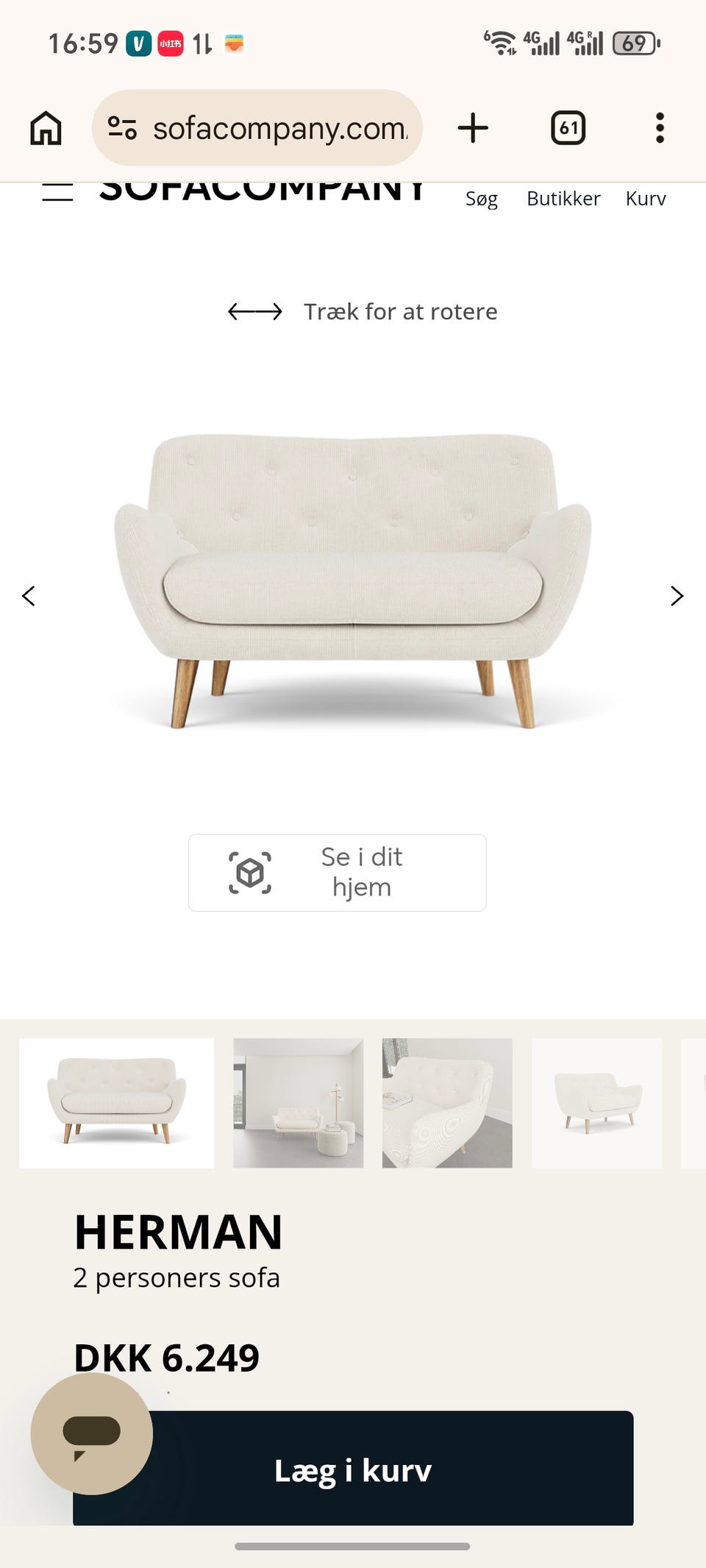Open the browser home icon
The width and height of the screenshot is (706, 1568).
pos(45,127)
